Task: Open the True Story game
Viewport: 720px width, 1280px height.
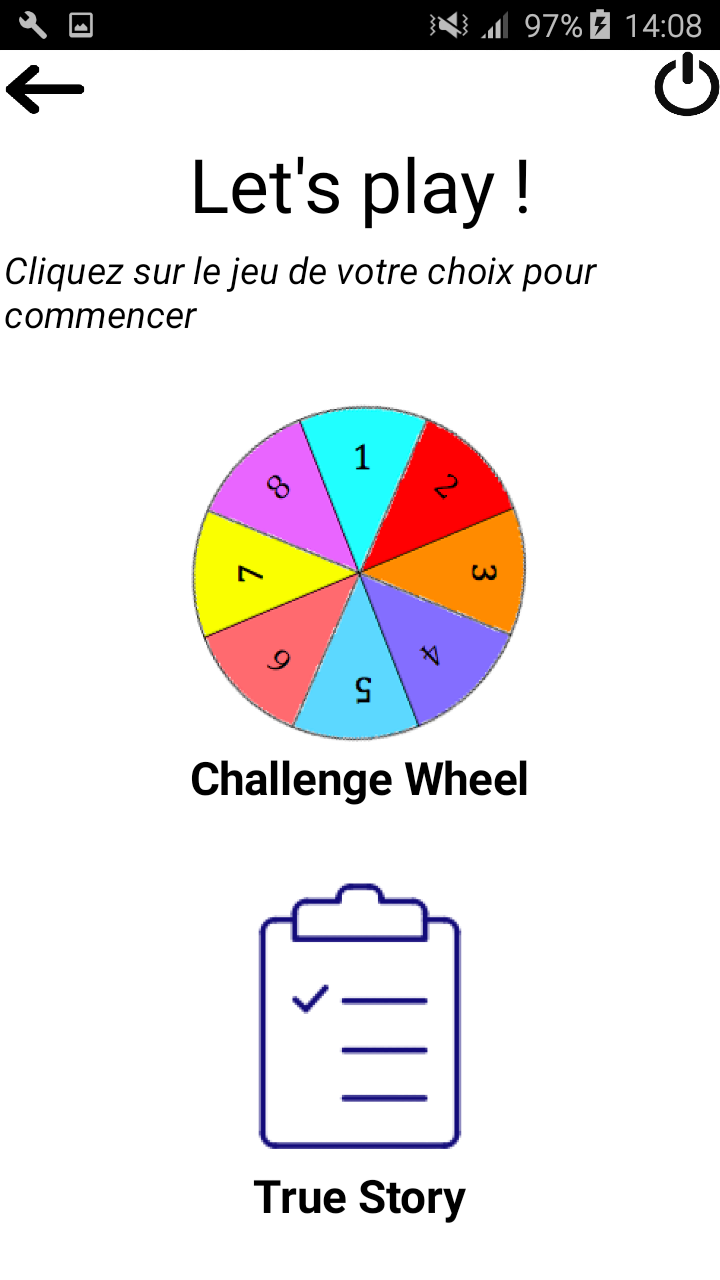Action: 359,1017
